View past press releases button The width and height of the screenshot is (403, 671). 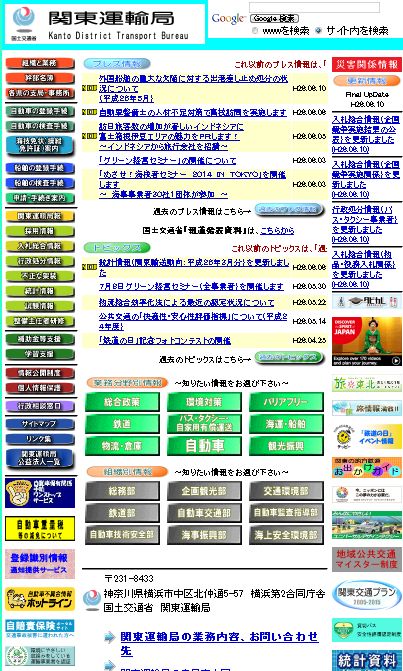pos(289,210)
